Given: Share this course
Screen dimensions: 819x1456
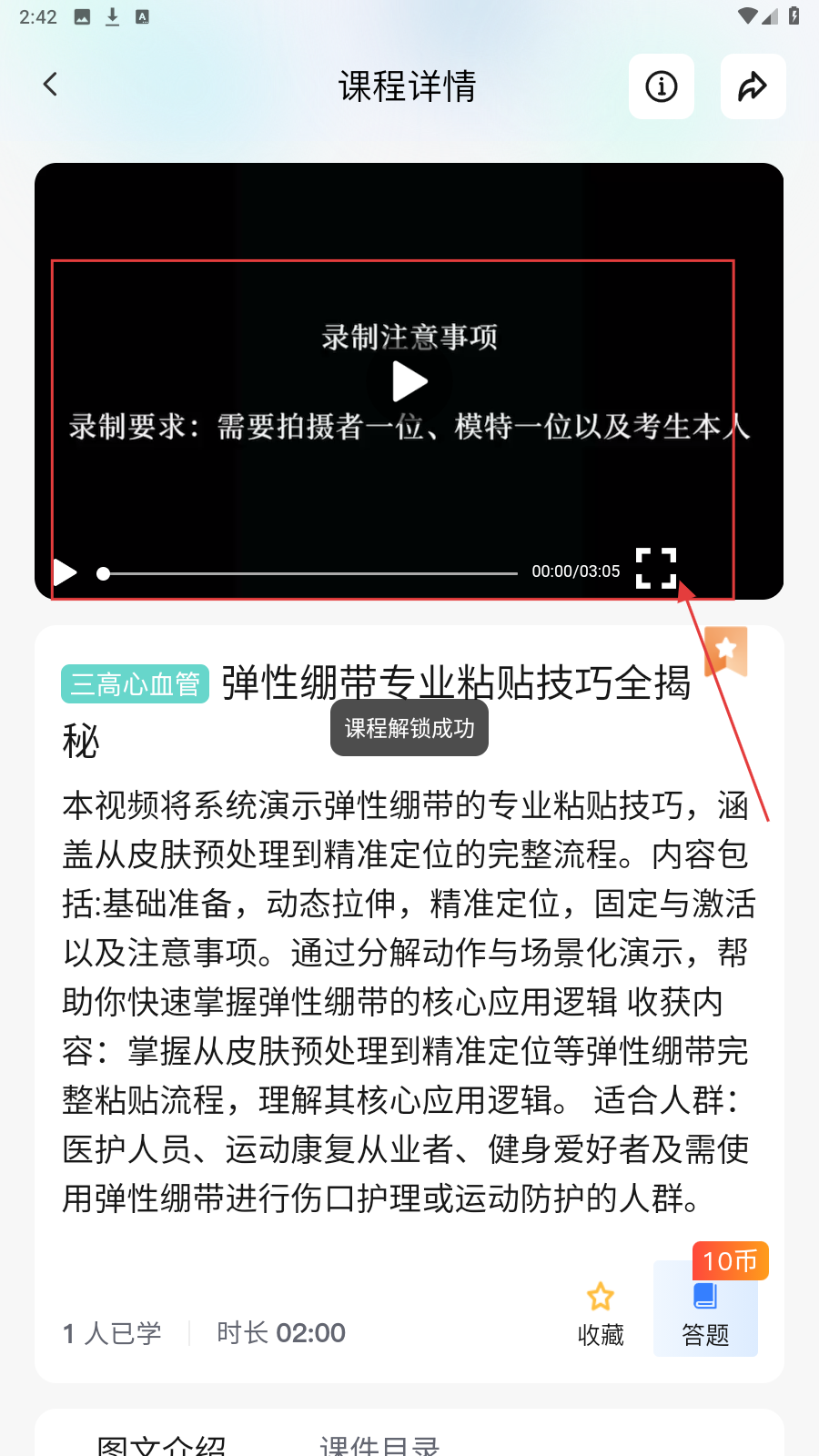Looking at the screenshot, I should (753, 86).
